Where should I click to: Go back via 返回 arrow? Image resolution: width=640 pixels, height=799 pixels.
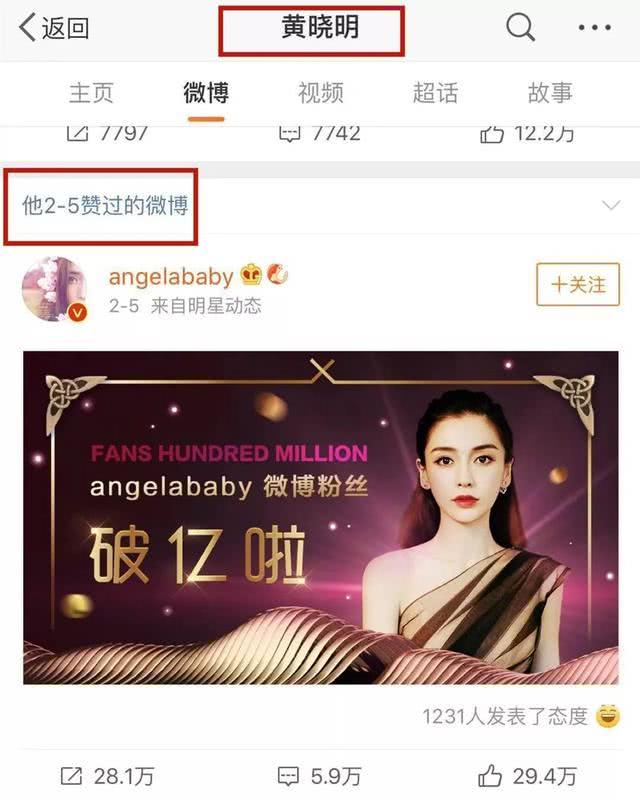[55, 28]
